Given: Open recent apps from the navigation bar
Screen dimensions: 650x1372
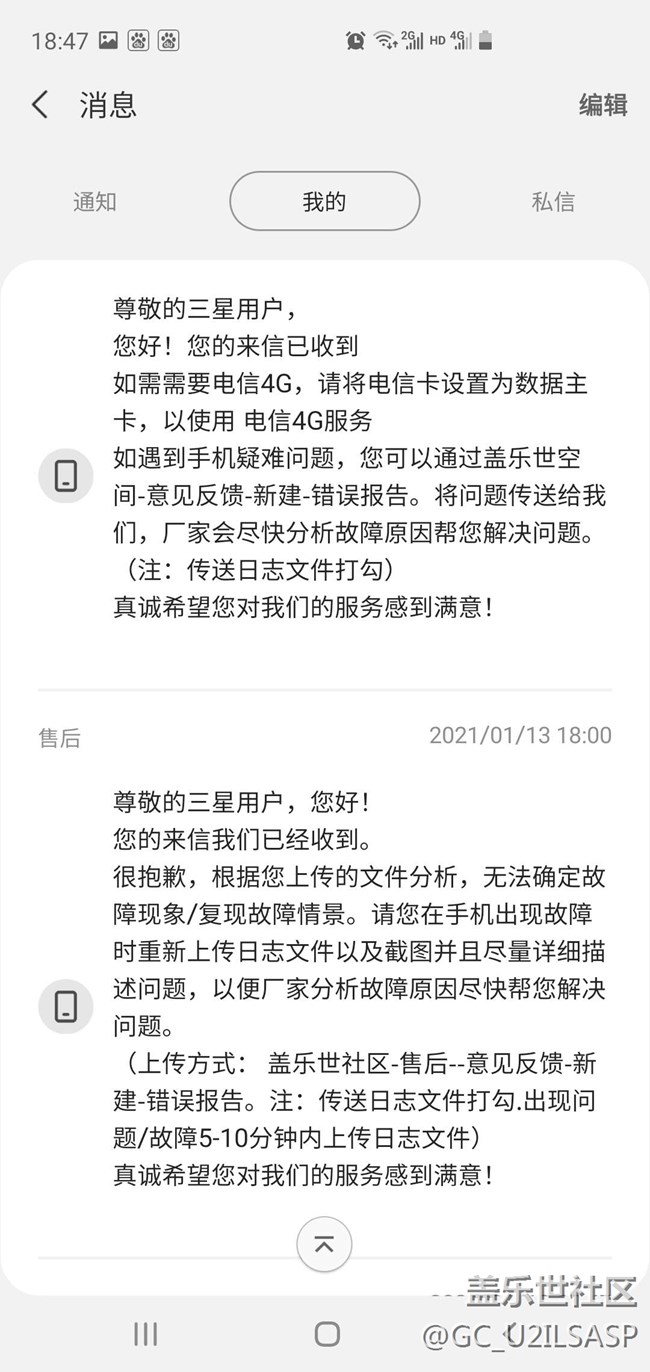Looking at the screenshot, I should pos(146,1333).
